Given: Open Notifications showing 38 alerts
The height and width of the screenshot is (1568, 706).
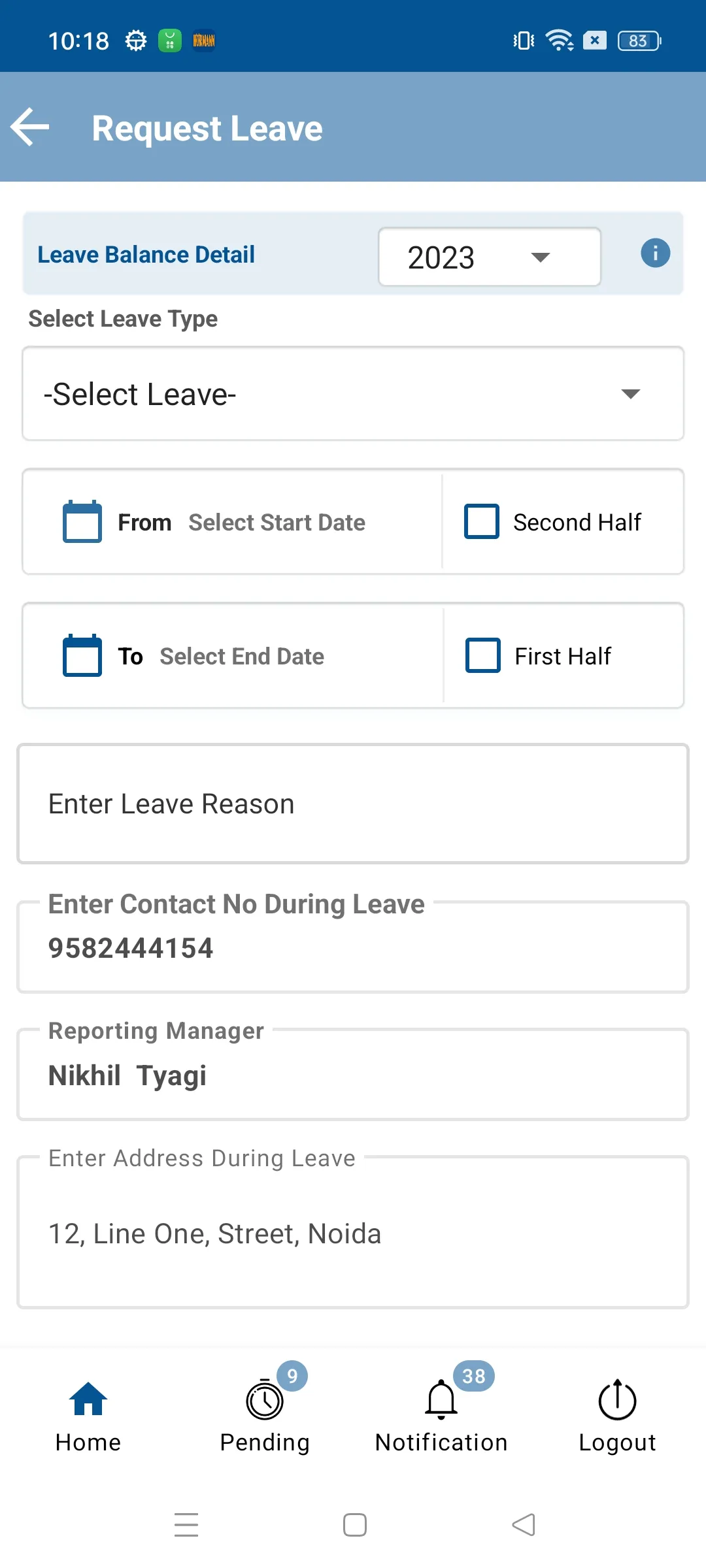Looking at the screenshot, I should (441, 1400).
